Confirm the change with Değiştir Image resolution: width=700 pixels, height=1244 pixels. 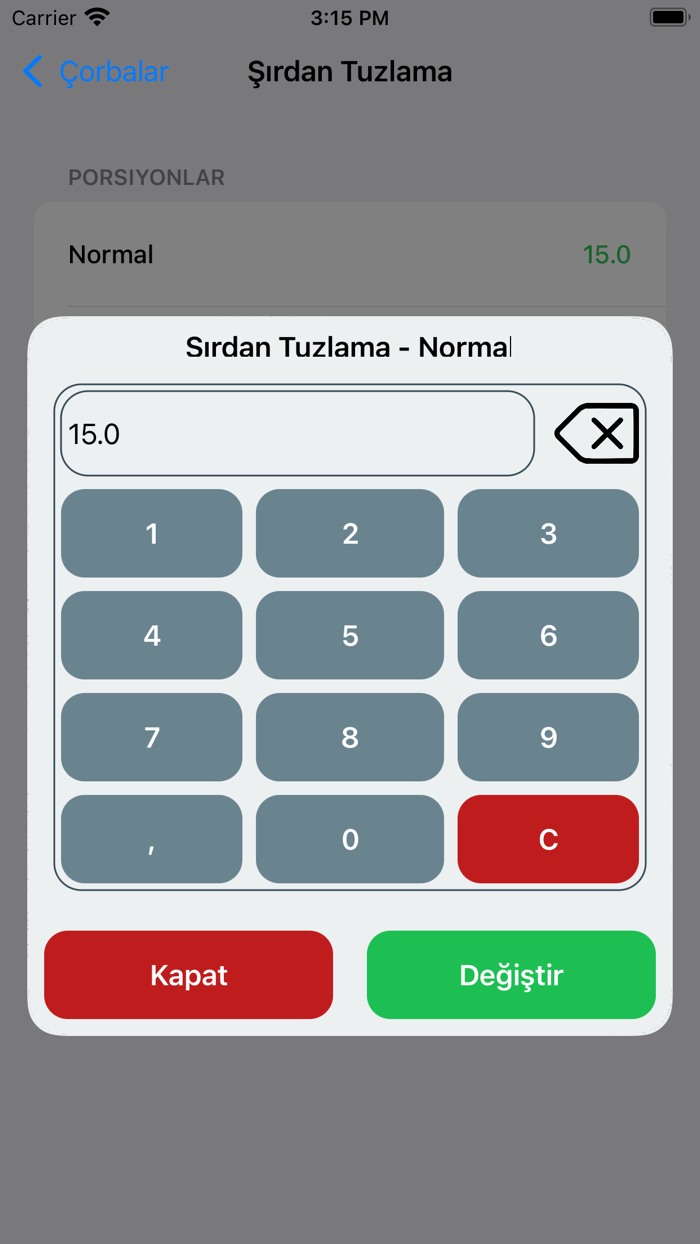511,975
